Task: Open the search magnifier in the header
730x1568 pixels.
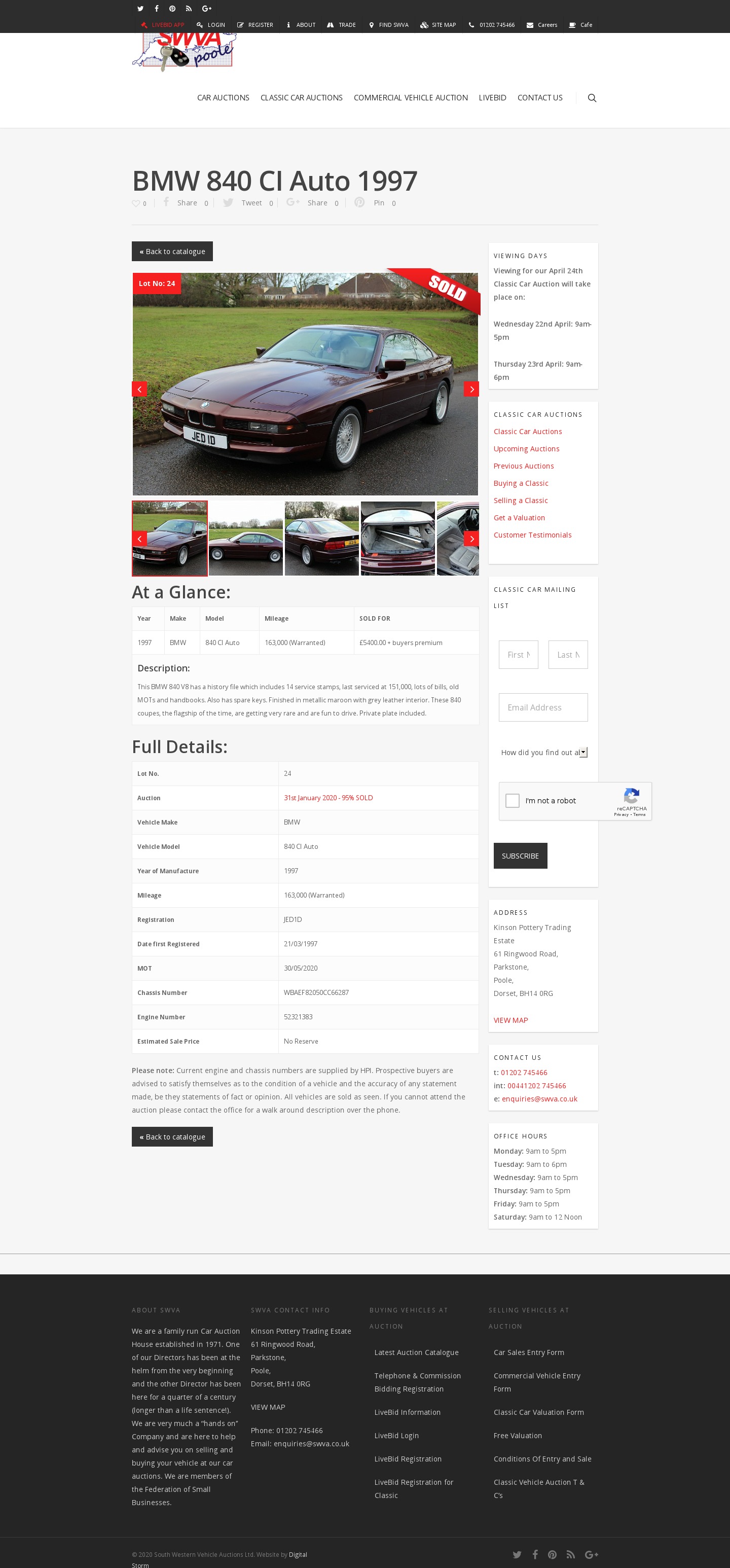Action: (591, 98)
